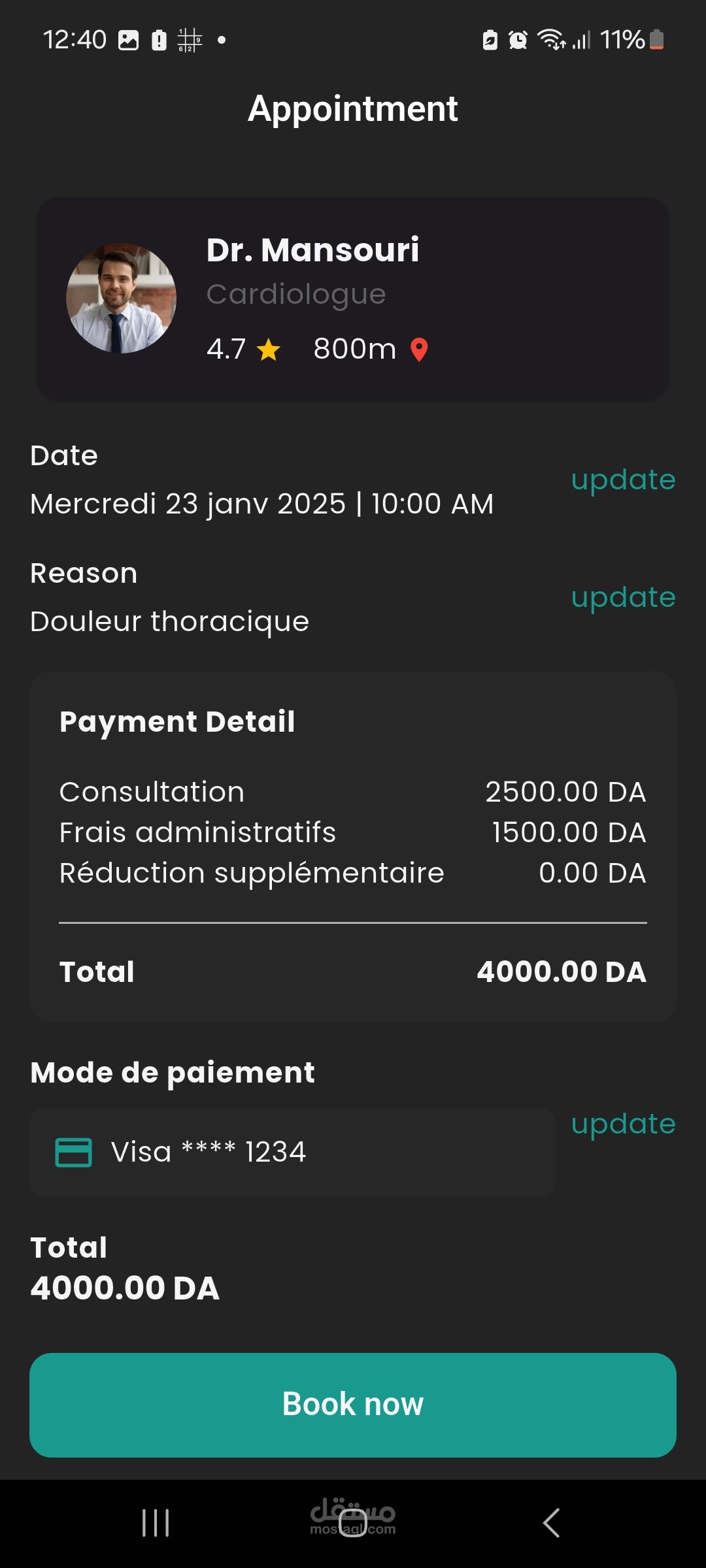Screen dimensions: 706x1568
Task: Update the appointment date
Action: click(623, 480)
